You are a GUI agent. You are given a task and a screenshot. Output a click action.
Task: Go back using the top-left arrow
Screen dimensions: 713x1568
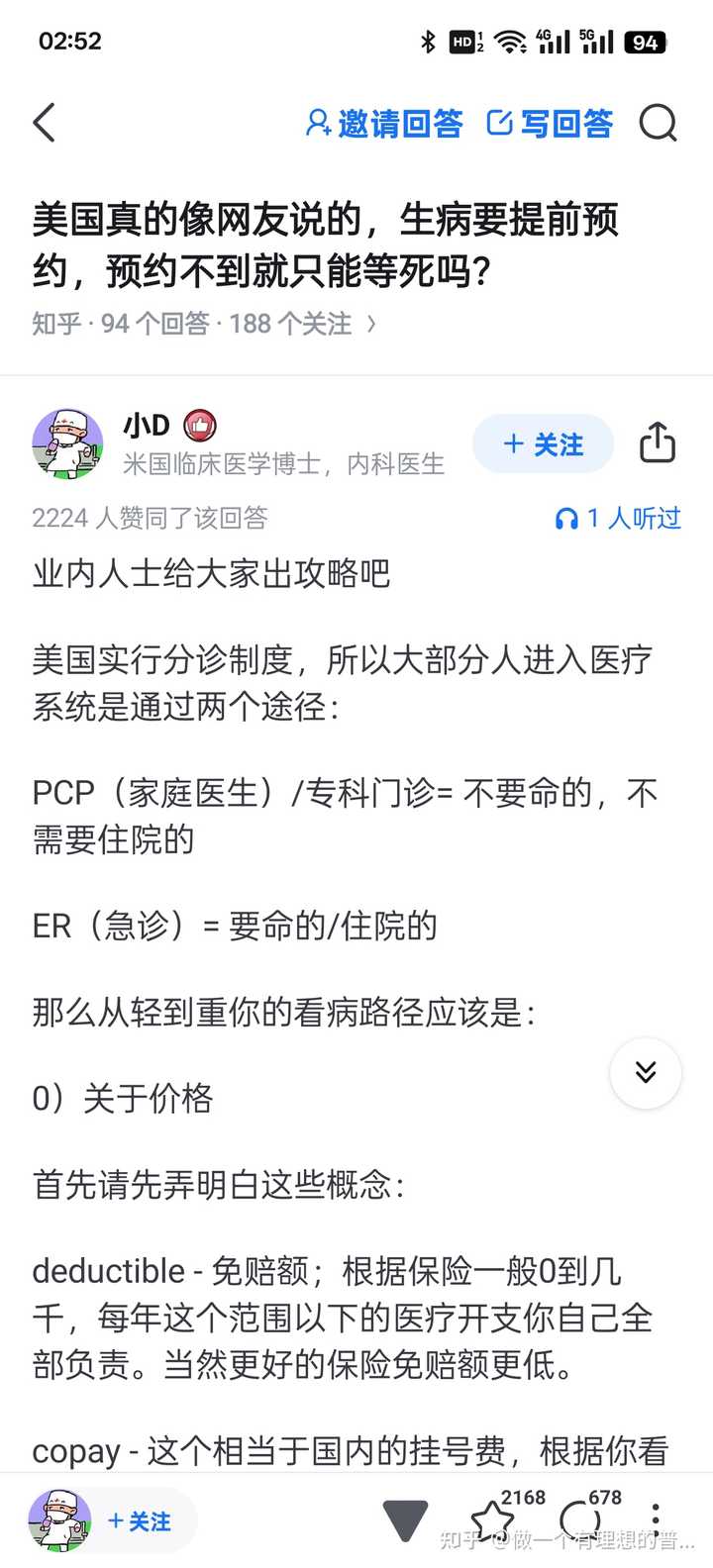click(x=45, y=123)
